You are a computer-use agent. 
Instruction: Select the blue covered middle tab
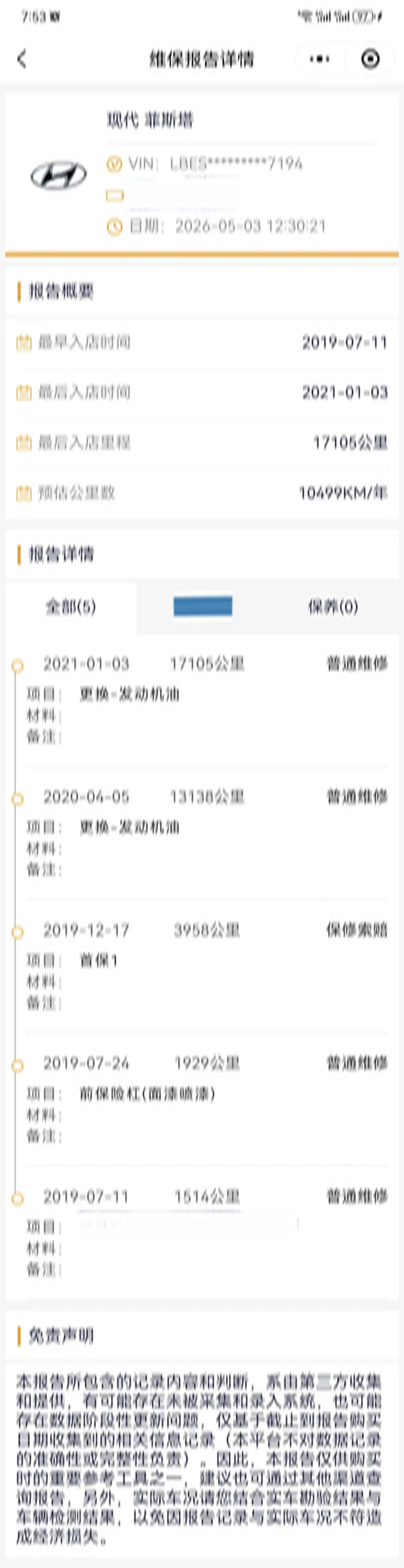[203, 607]
